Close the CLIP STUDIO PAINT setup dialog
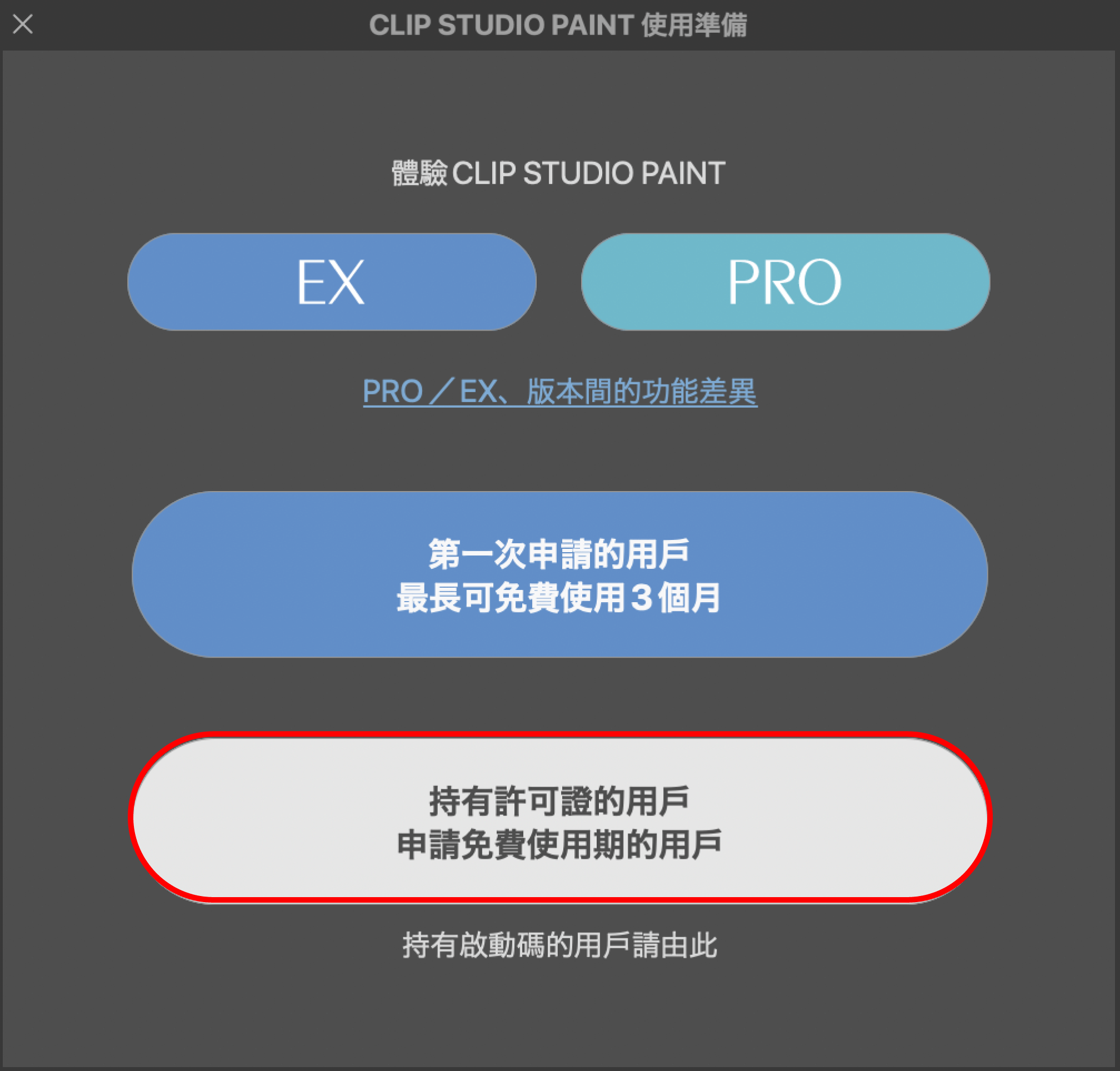 (23, 24)
